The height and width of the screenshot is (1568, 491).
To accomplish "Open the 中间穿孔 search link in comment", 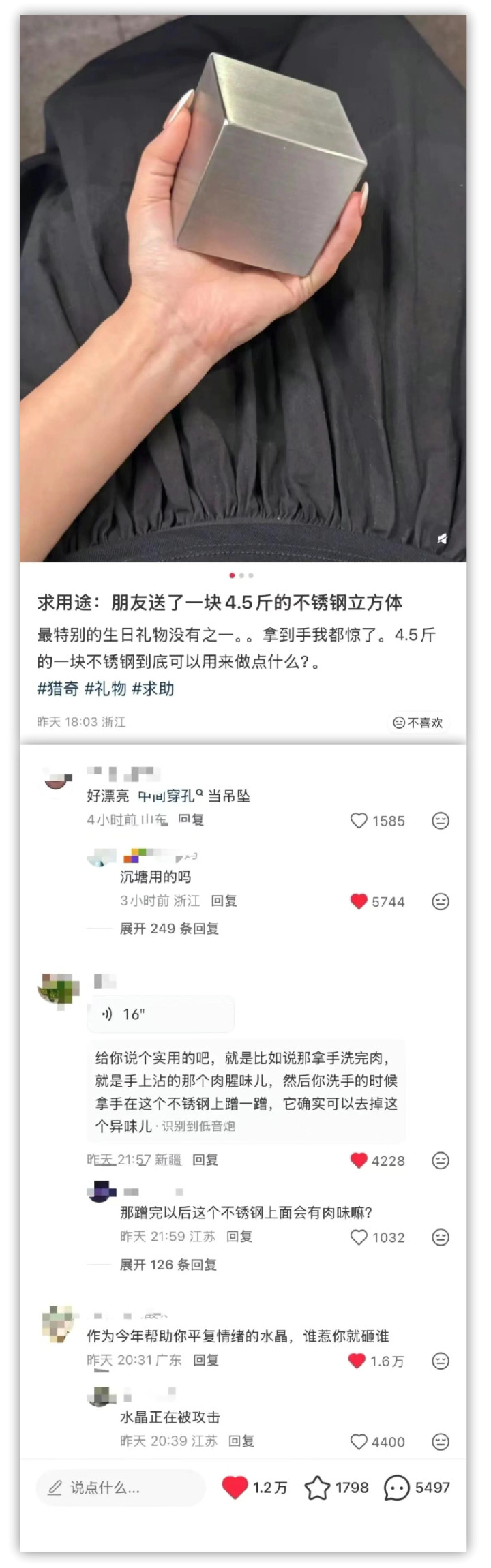I will tap(169, 796).
